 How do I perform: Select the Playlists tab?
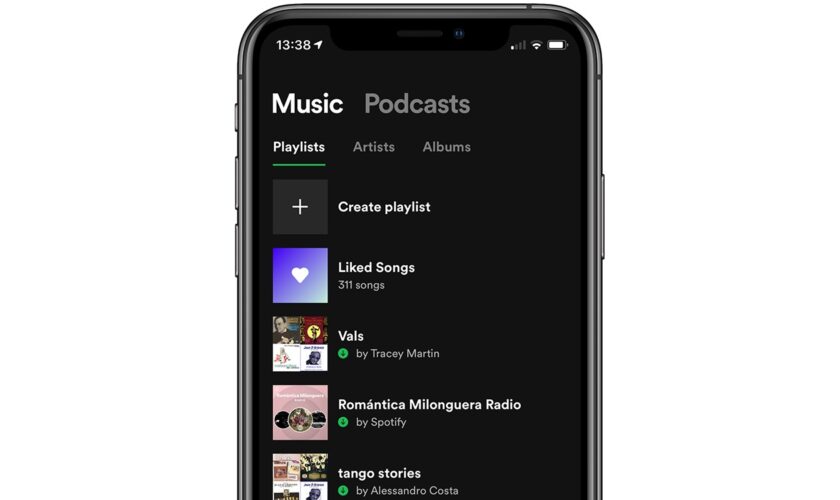(x=298, y=147)
